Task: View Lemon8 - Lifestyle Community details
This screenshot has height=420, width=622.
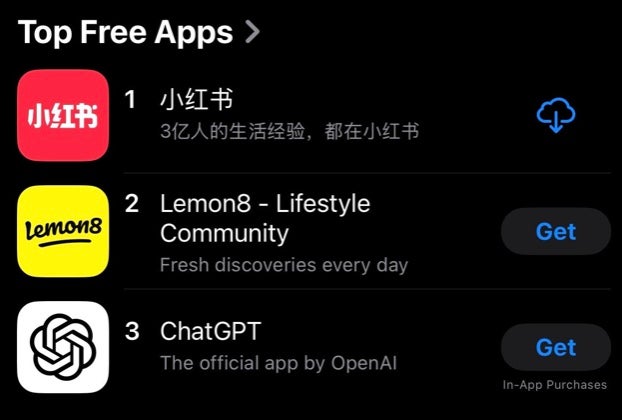Action: [x=264, y=218]
